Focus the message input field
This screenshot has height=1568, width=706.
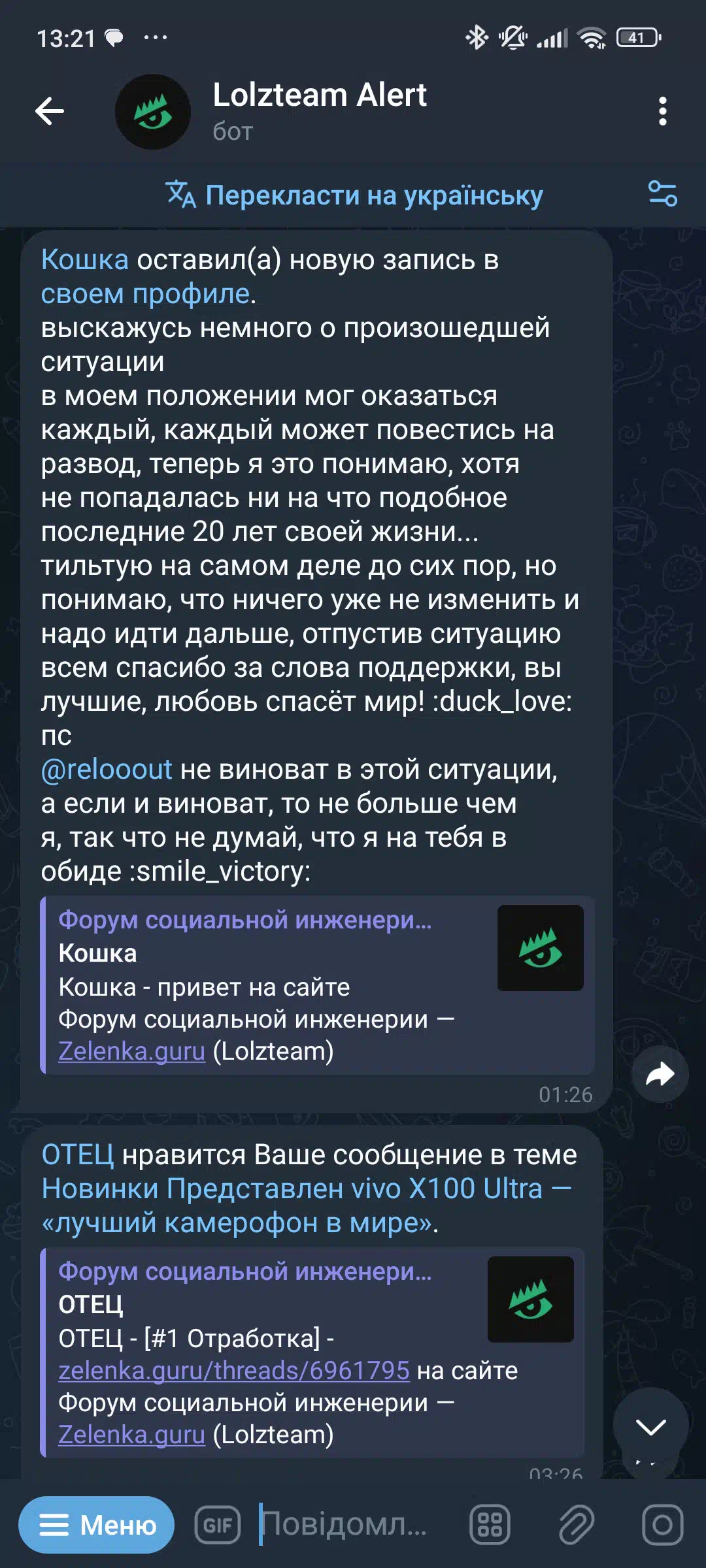tap(353, 1525)
